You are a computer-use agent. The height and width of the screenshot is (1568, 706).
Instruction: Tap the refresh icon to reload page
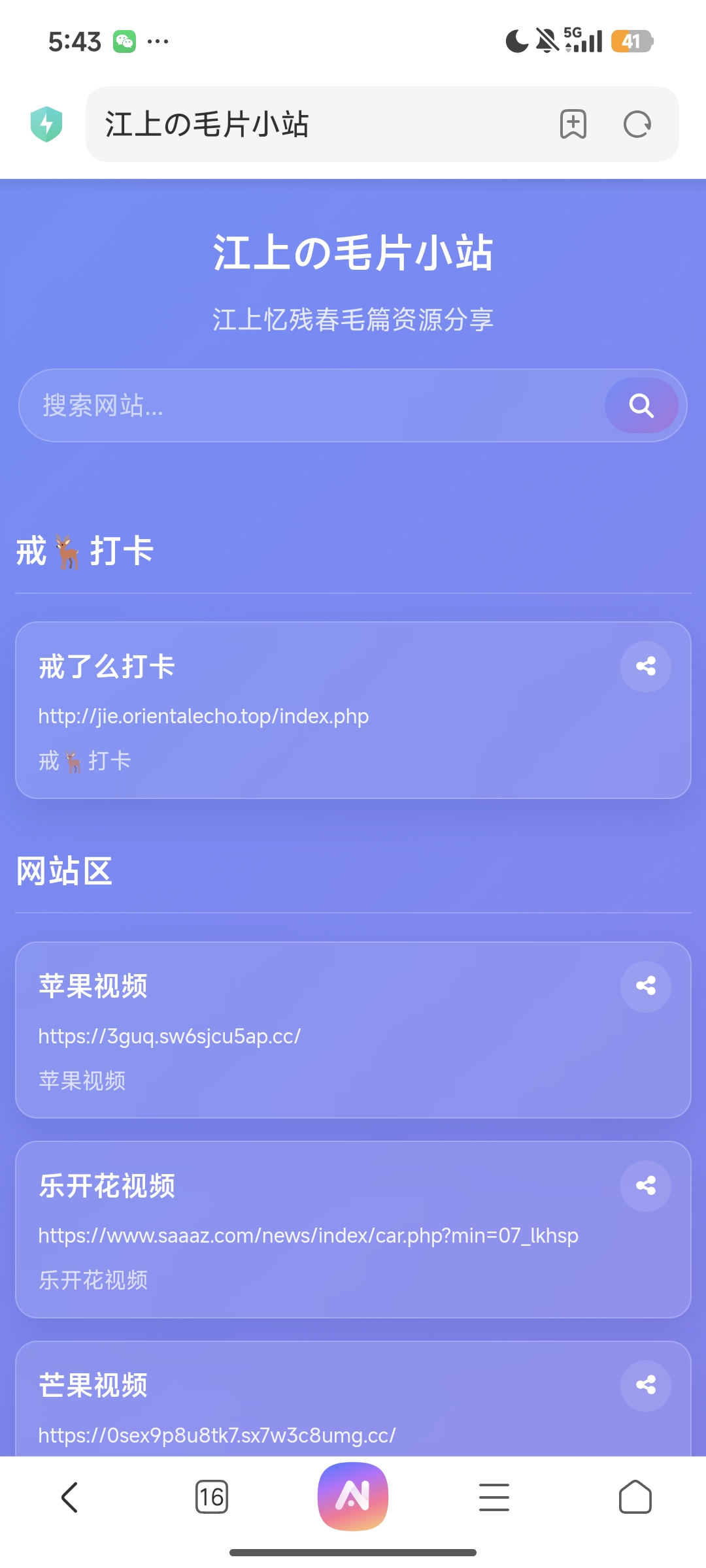[x=637, y=124]
